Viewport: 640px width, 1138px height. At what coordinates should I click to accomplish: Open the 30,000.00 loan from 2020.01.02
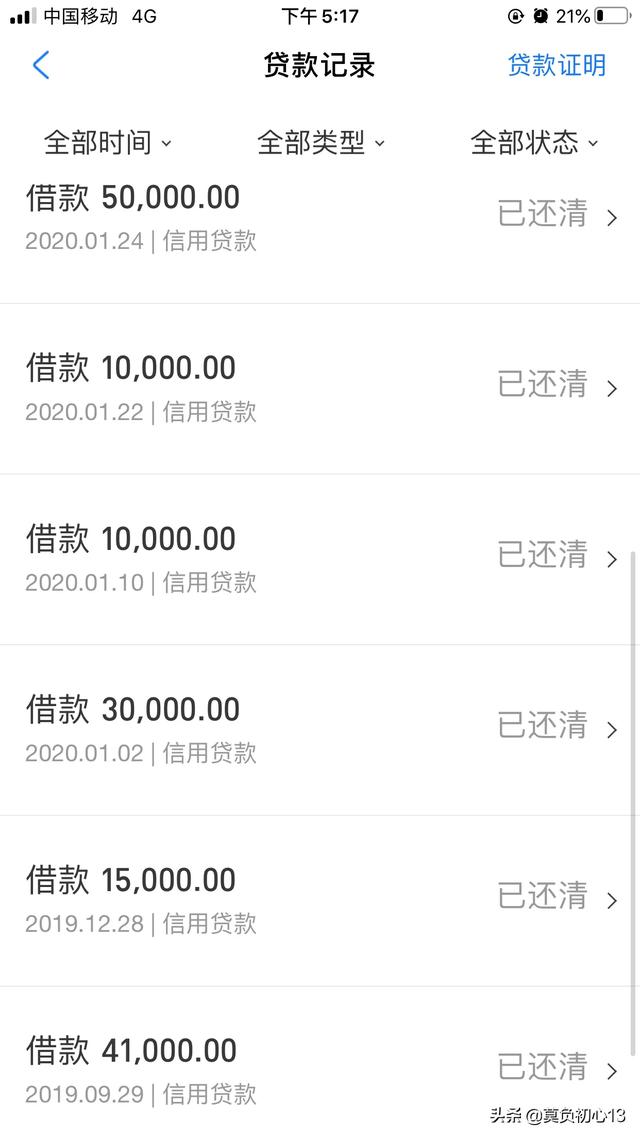point(320,730)
